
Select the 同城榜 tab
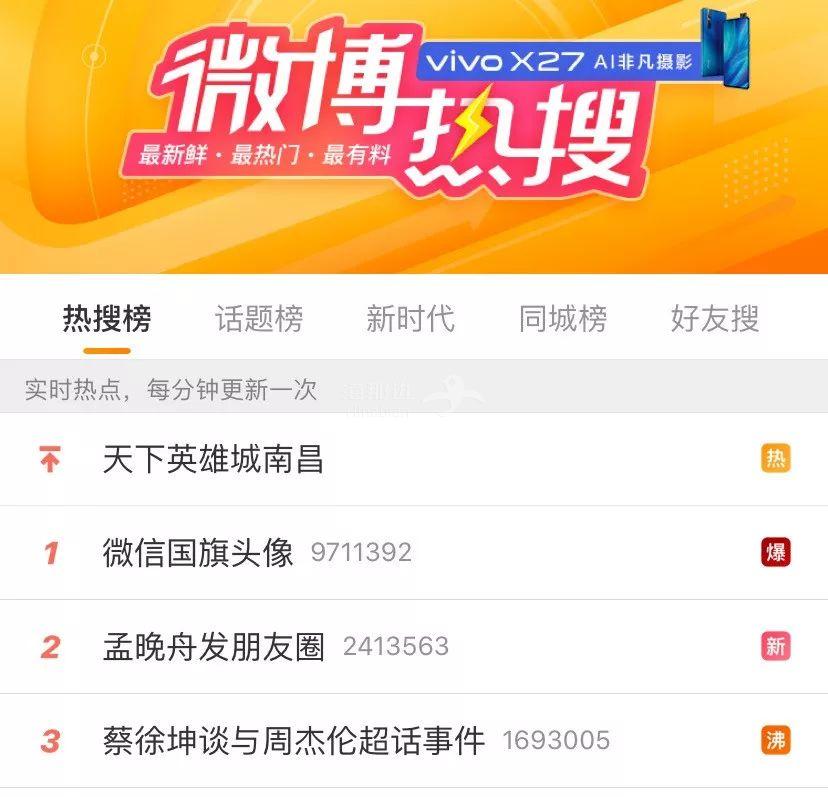pos(563,319)
